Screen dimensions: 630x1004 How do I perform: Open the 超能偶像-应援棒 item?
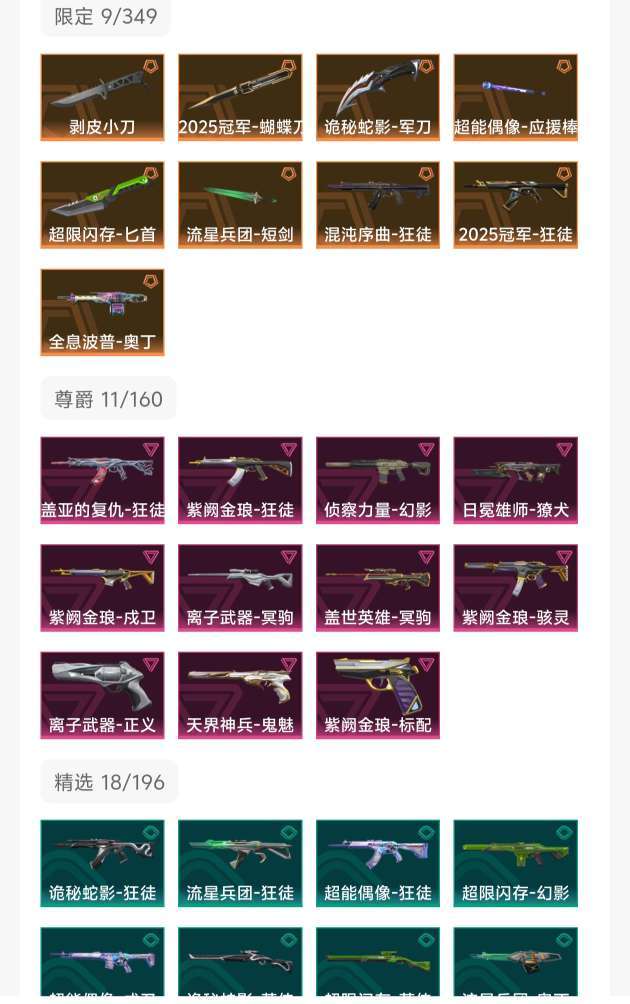(515, 97)
